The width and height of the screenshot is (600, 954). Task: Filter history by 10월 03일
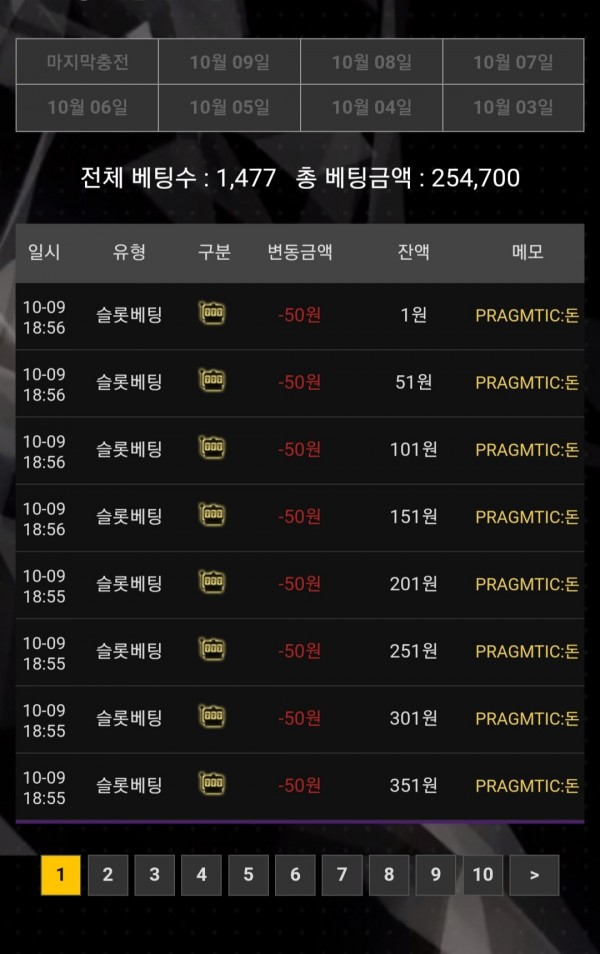point(513,107)
